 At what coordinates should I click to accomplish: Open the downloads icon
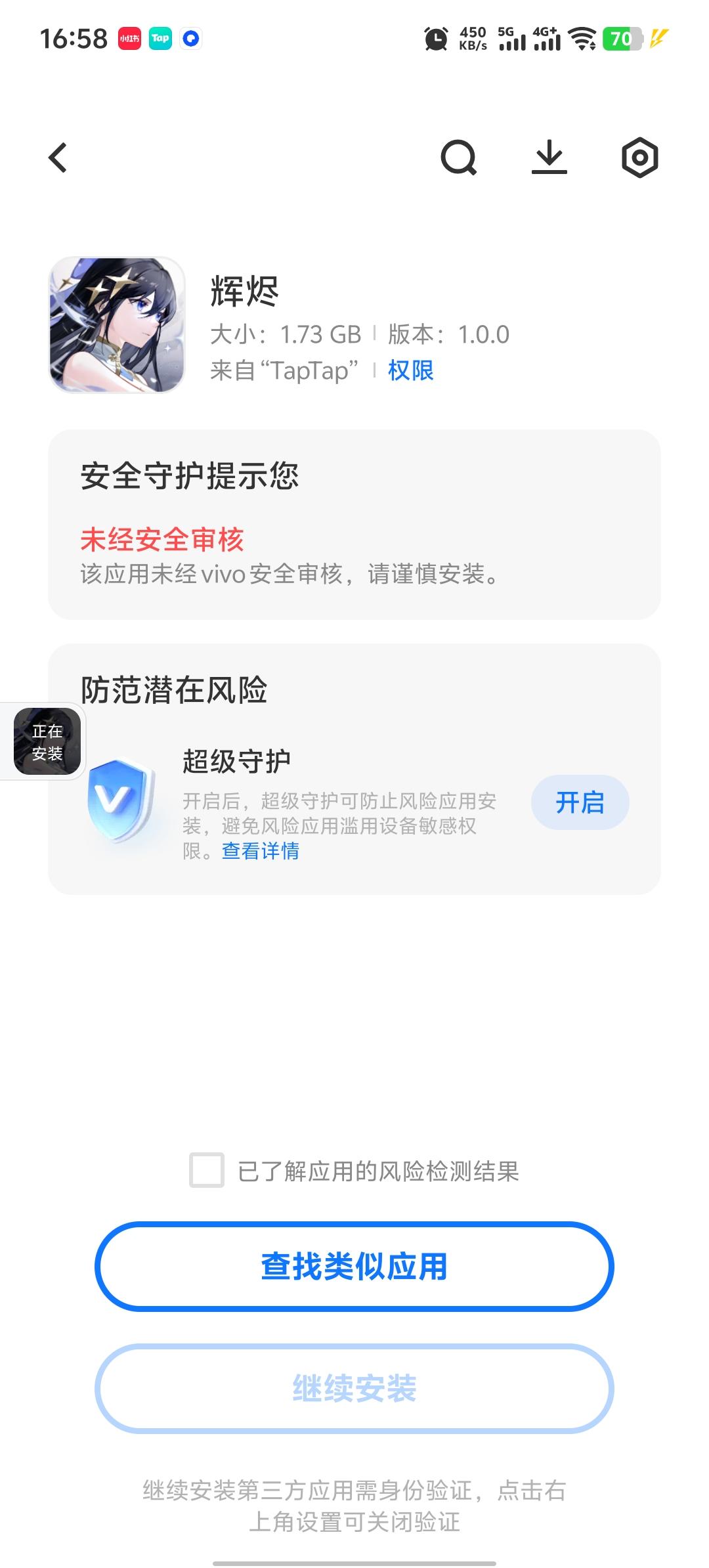coord(549,158)
